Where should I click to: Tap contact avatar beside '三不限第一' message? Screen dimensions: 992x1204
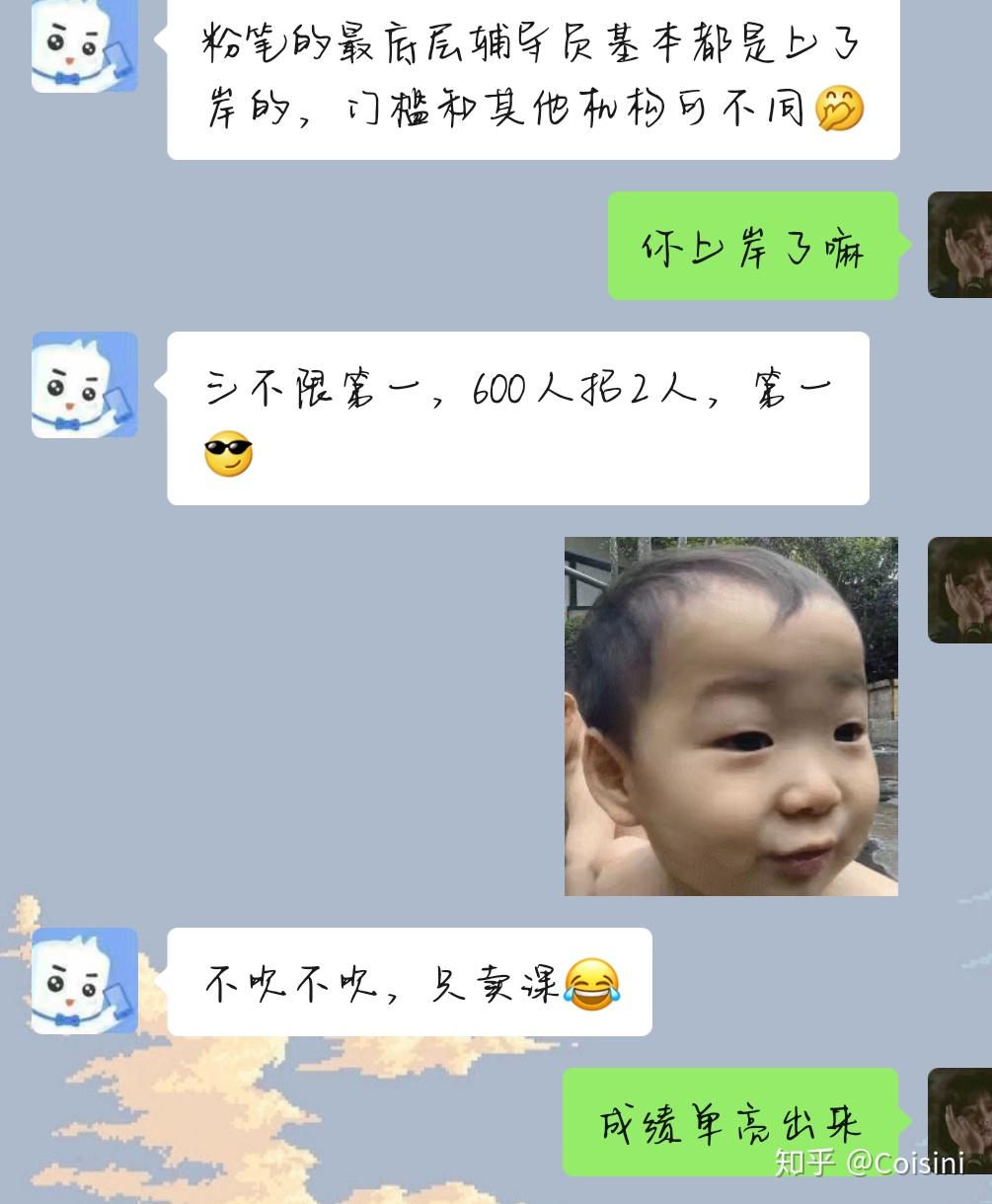tap(85, 385)
